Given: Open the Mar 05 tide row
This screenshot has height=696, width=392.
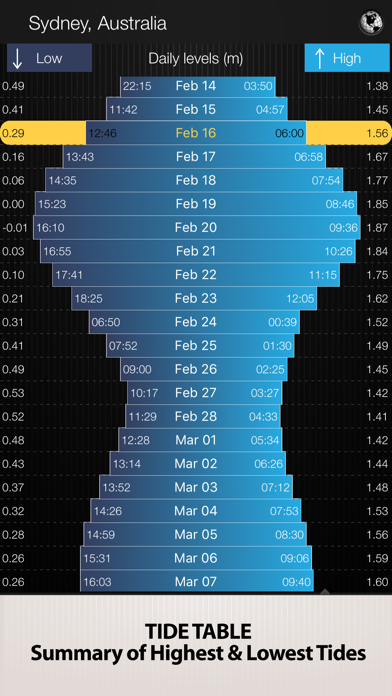Looking at the screenshot, I should point(196,534).
